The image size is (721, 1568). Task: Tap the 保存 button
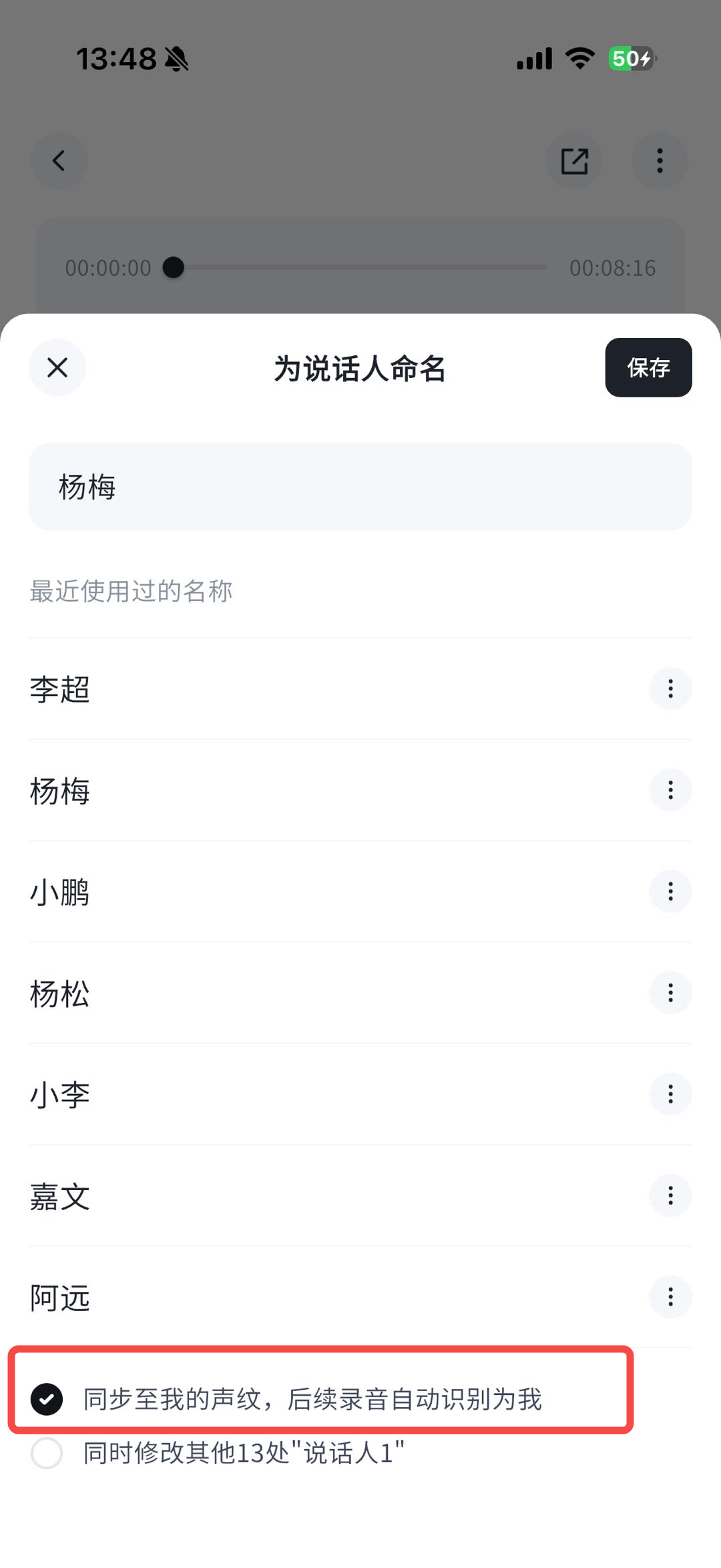[648, 367]
